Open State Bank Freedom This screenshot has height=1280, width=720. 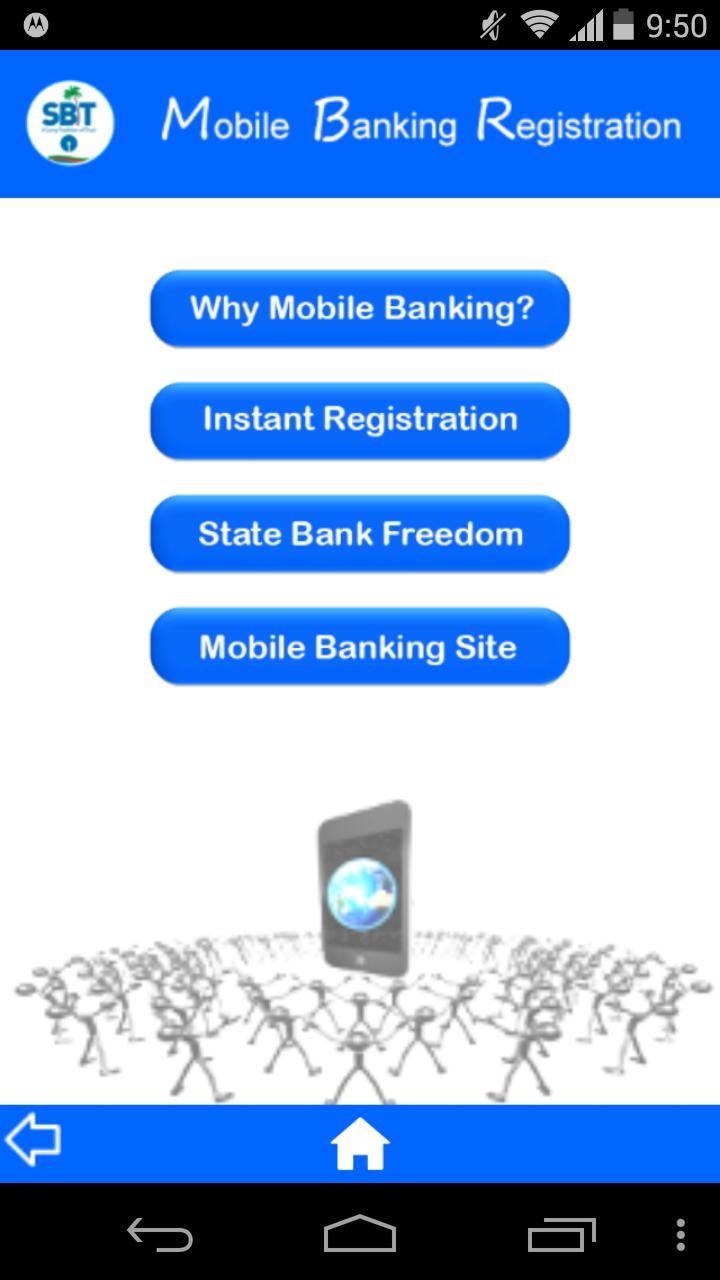(x=360, y=533)
